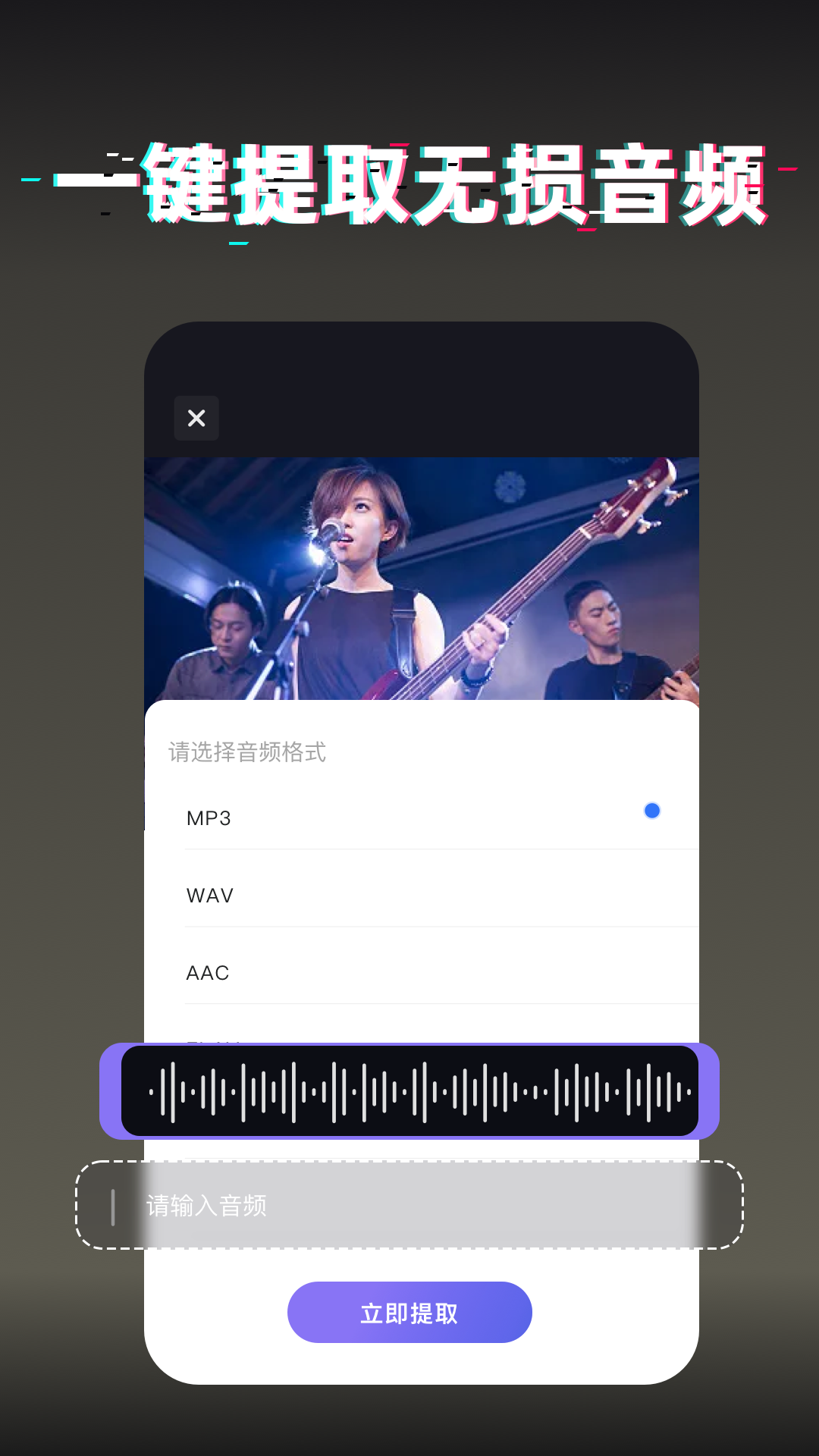
Task: Tap the 请输入音频 dashed input field
Action: pos(409,1207)
